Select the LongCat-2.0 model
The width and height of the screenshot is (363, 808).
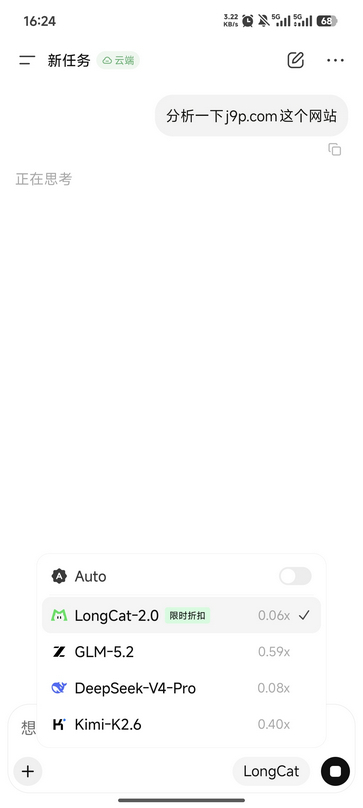(182, 615)
